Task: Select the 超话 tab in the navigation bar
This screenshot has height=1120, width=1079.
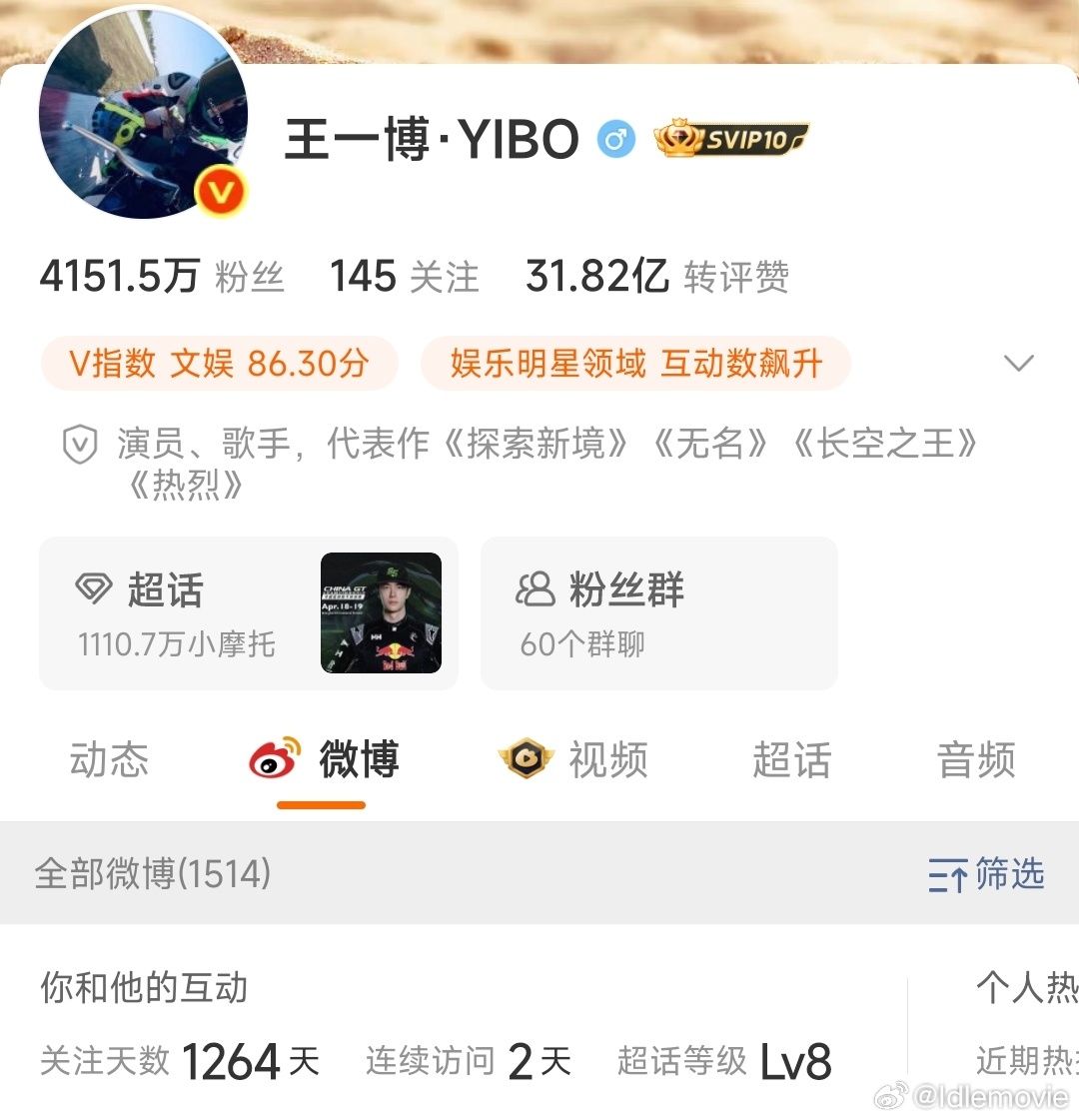Action: pyautogui.click(x=792, y=759)
